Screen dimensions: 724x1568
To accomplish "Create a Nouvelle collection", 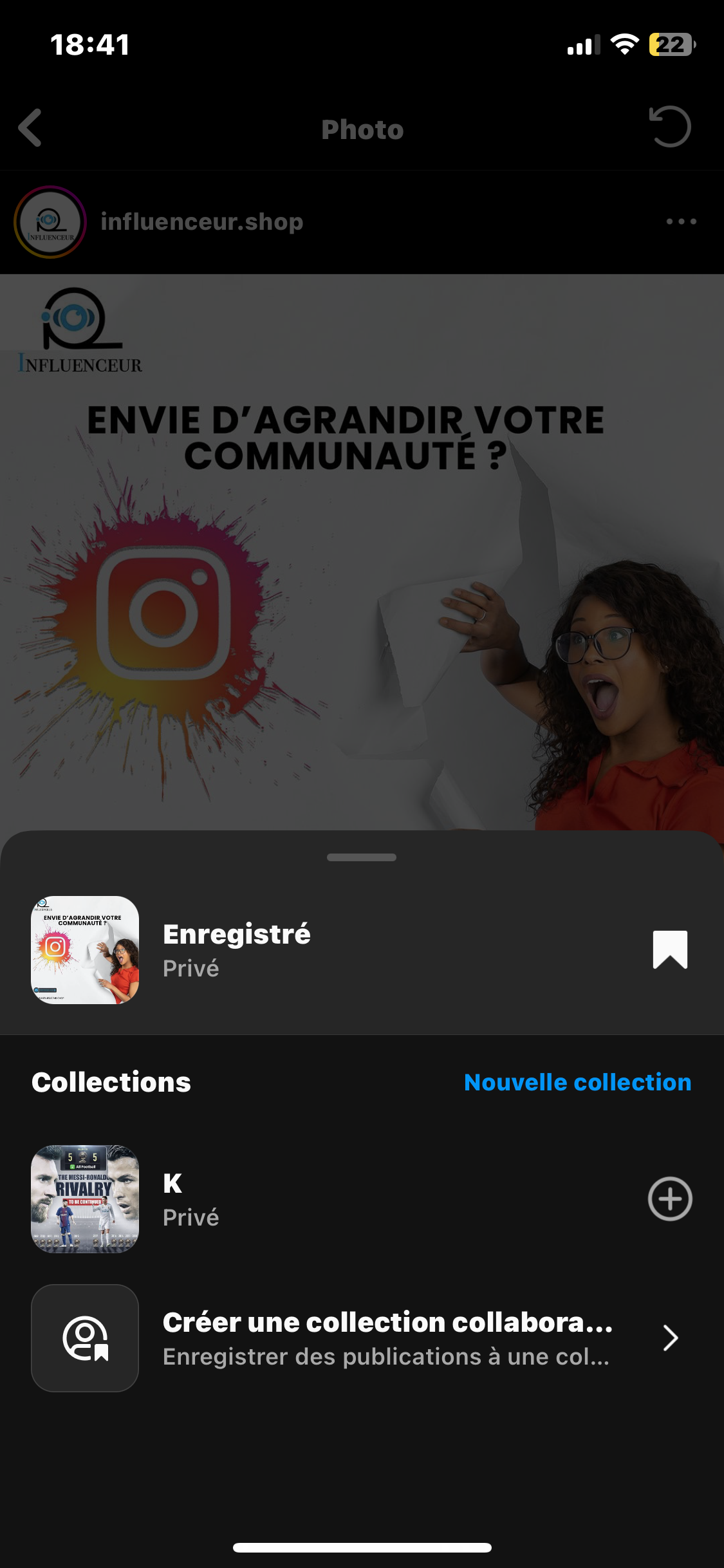I will (x=577, y=1083).
